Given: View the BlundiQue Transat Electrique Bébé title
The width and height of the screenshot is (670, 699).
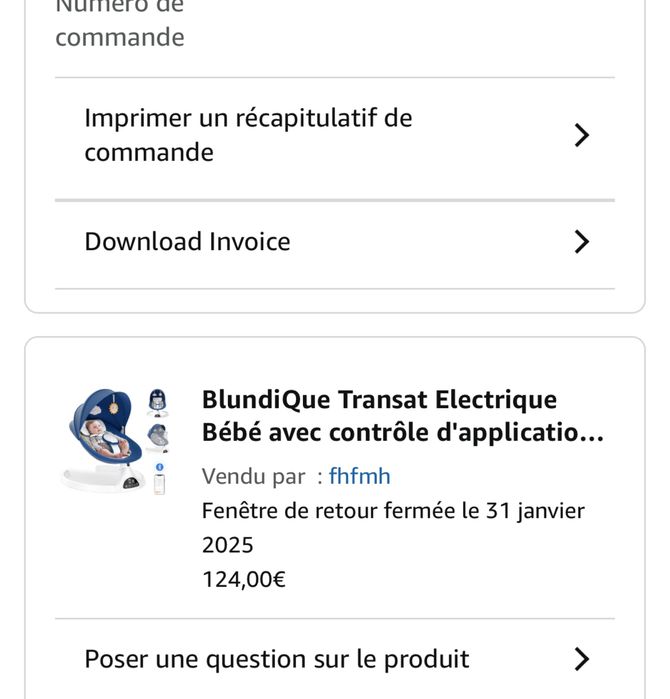Looking at the screenshot, I should pos(402,417).
